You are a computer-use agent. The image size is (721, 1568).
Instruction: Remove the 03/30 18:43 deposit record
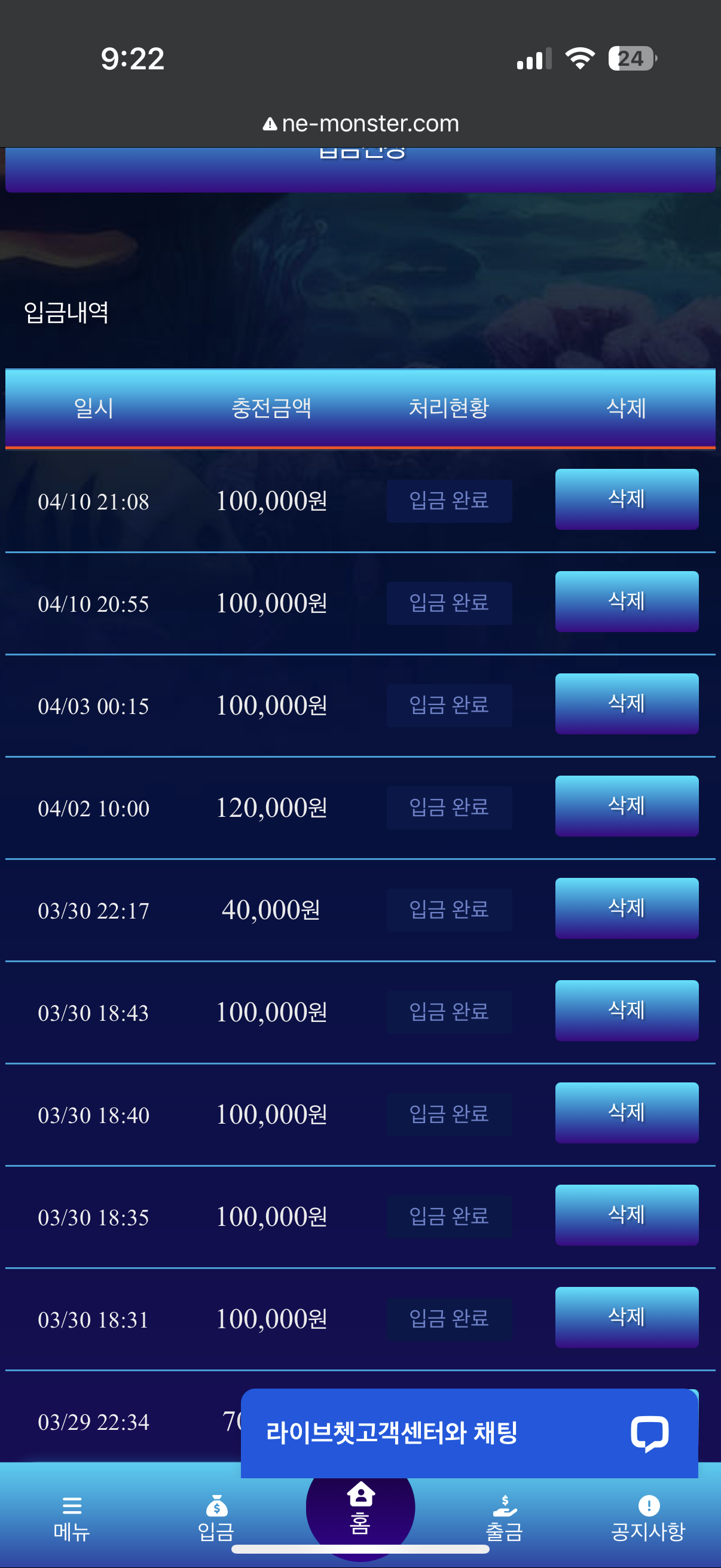pos(626,1011)
